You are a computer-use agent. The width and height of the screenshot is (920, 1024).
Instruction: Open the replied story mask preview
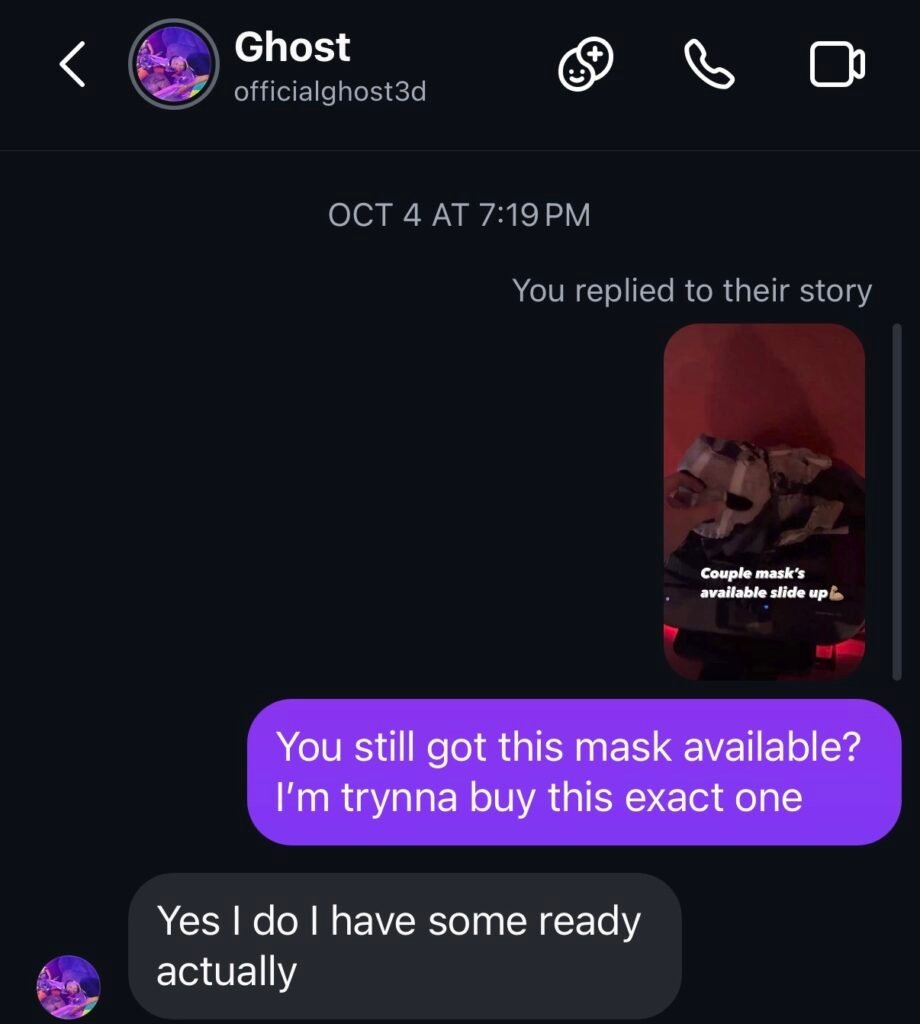(765, 502)
